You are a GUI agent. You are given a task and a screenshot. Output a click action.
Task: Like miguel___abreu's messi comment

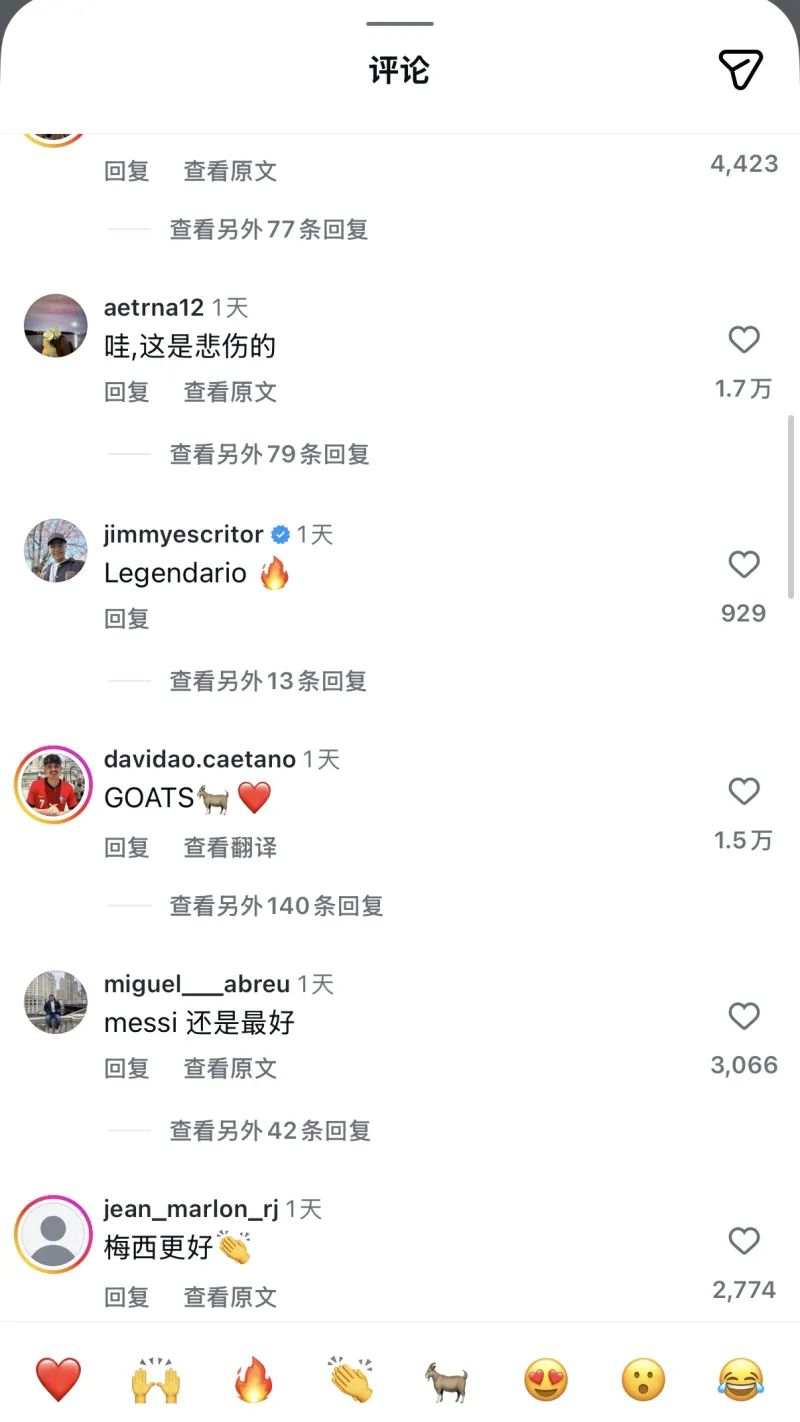743,1017
